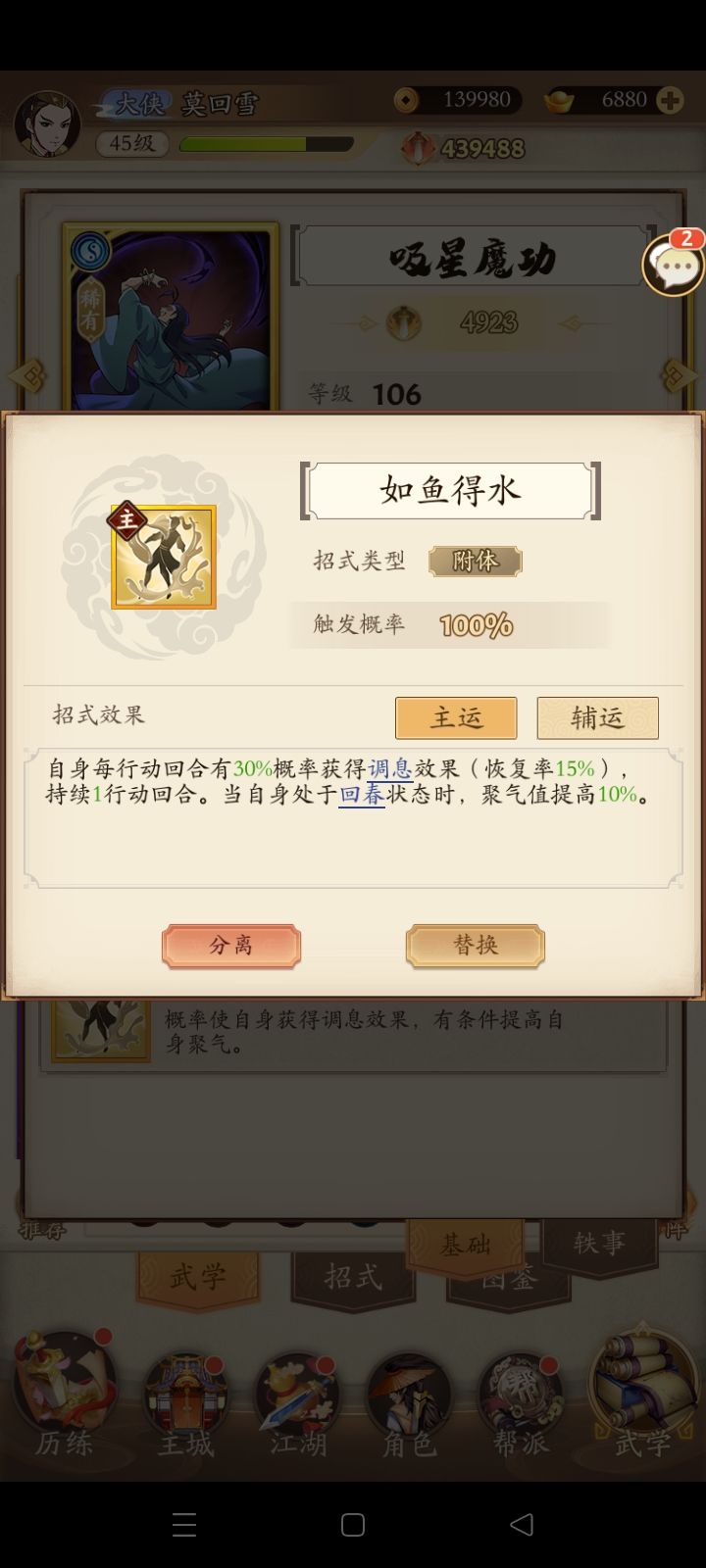The width and height of the screenshot is (706, 1568).
Task: Select the 主运 option
Action: [455, 718]
